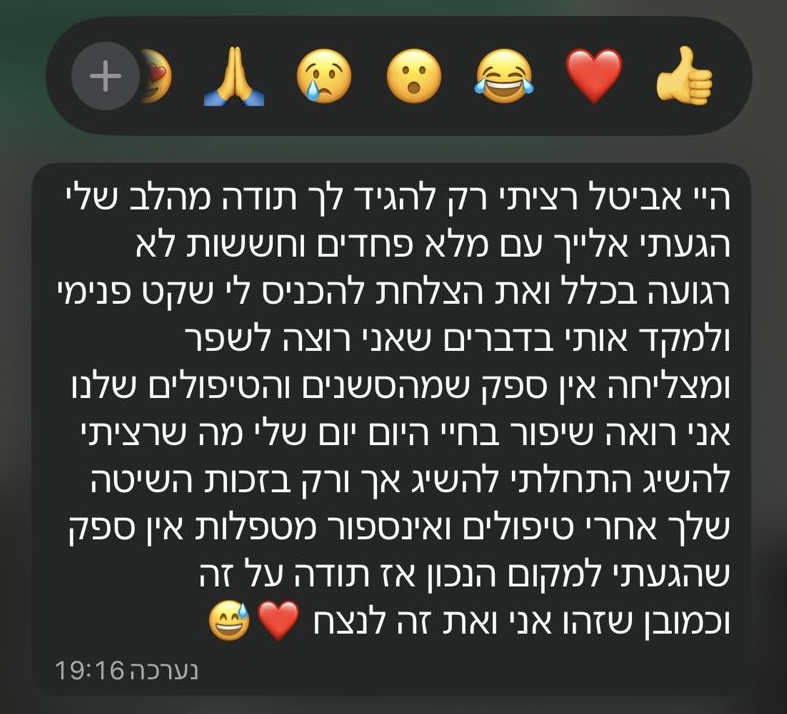
Task: Open more emoji reactions with plus
Action: coord(105,76)
